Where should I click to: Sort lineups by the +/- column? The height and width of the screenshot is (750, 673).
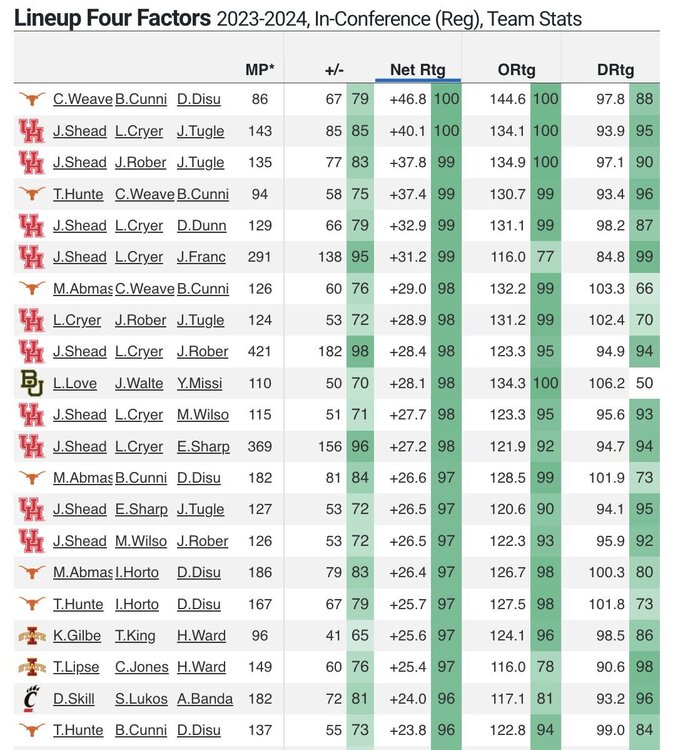click(334, 69)
